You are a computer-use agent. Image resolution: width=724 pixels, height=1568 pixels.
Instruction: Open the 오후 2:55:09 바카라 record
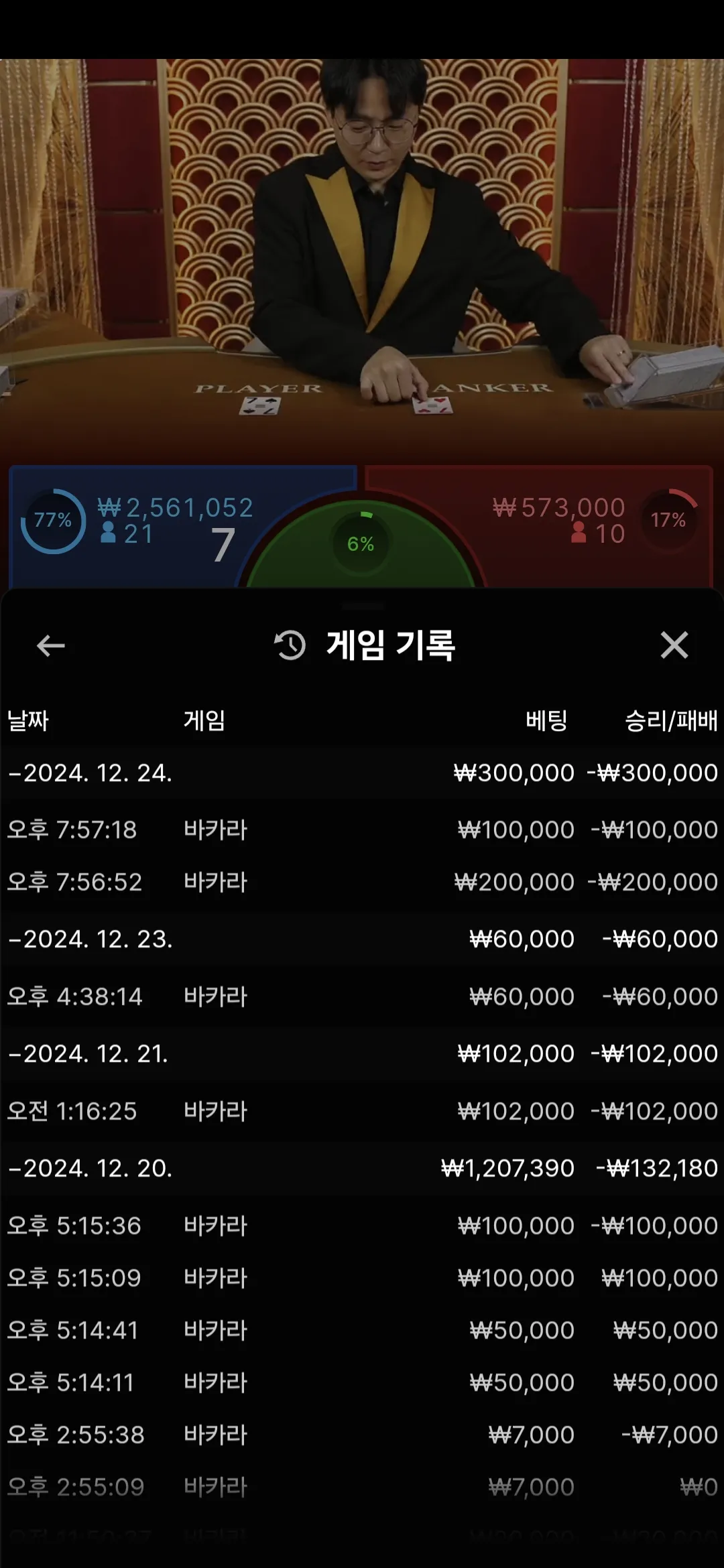point(362,1487)
